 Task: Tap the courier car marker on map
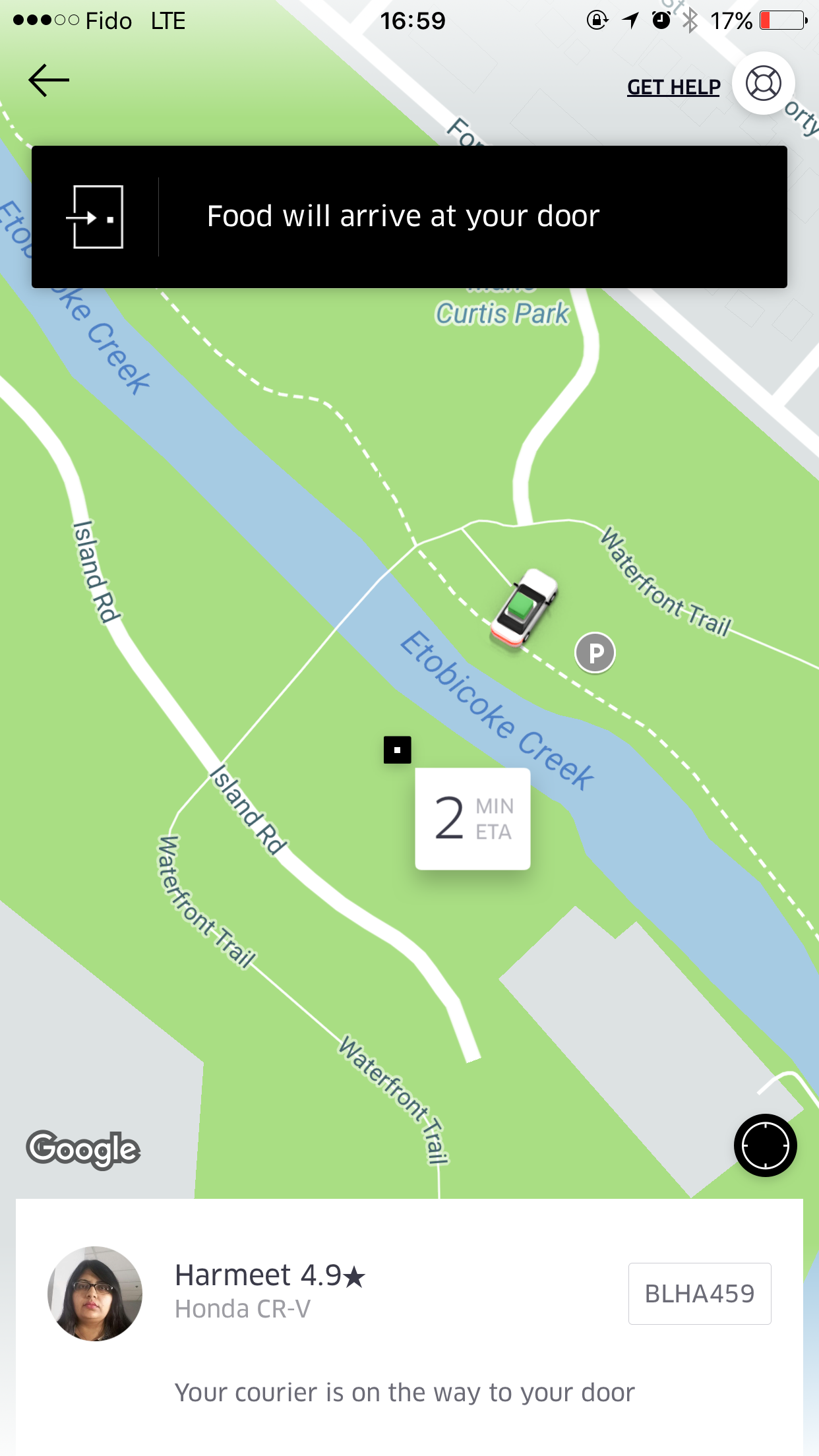click(525, 607)
